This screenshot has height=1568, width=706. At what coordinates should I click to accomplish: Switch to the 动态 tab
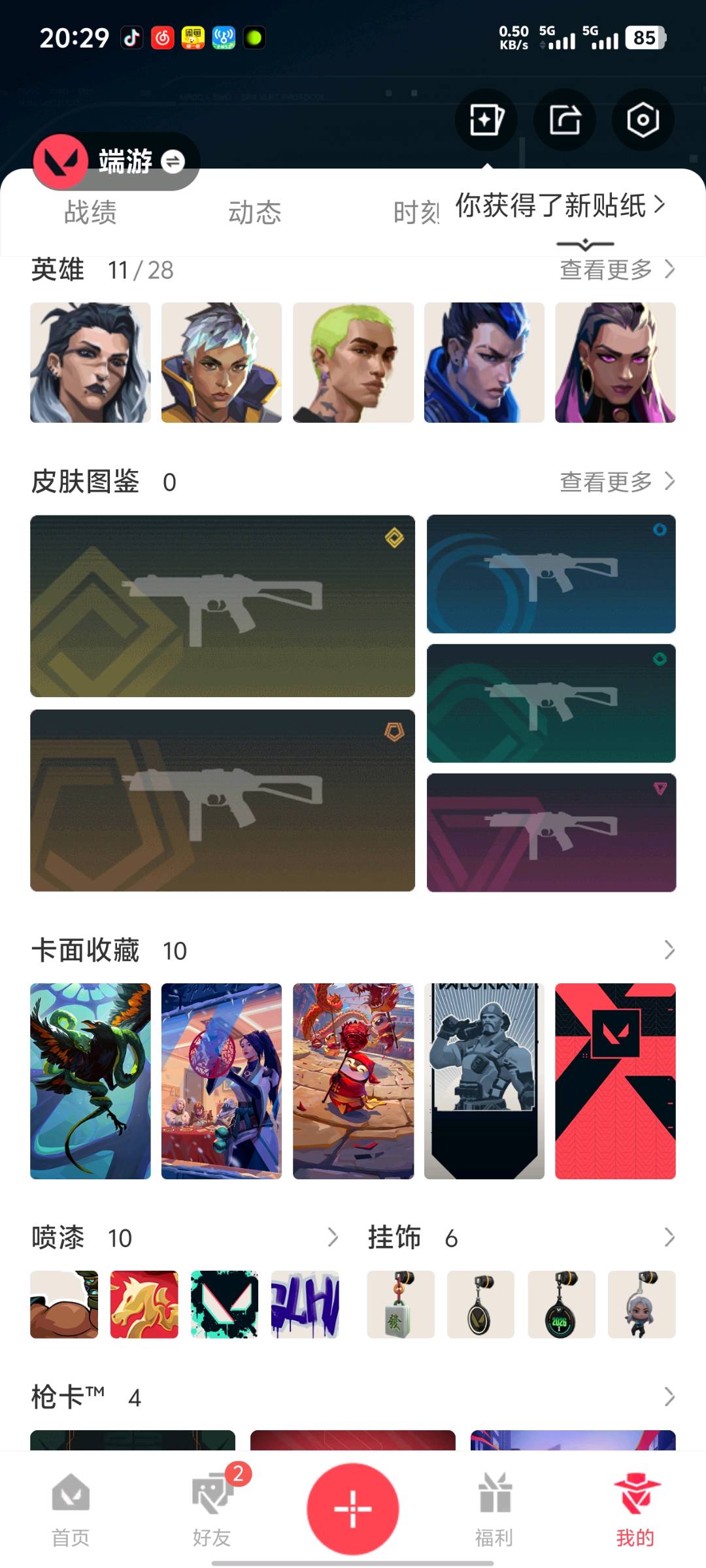point(254,213)
